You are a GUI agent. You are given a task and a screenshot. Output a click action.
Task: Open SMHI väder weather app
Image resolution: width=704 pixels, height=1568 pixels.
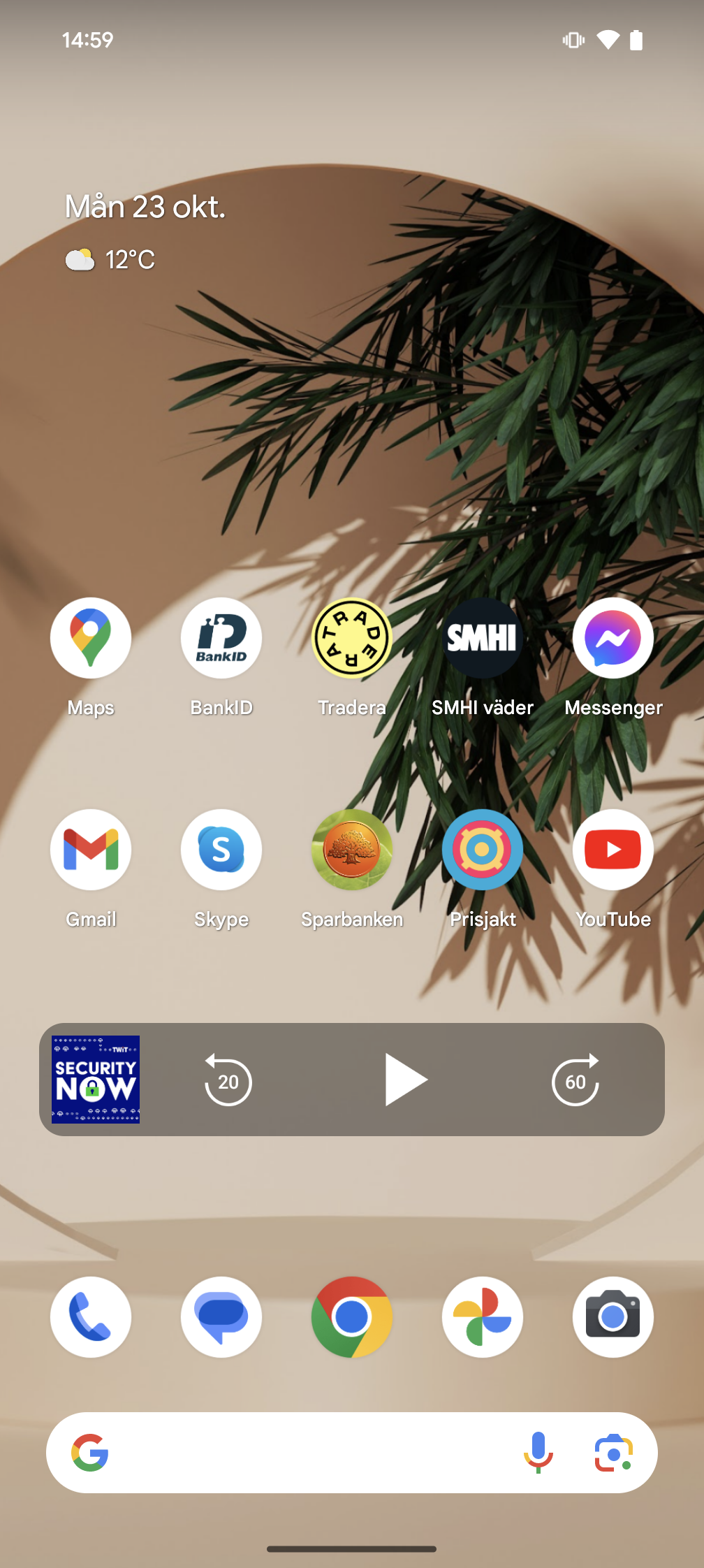coord(483,638)
